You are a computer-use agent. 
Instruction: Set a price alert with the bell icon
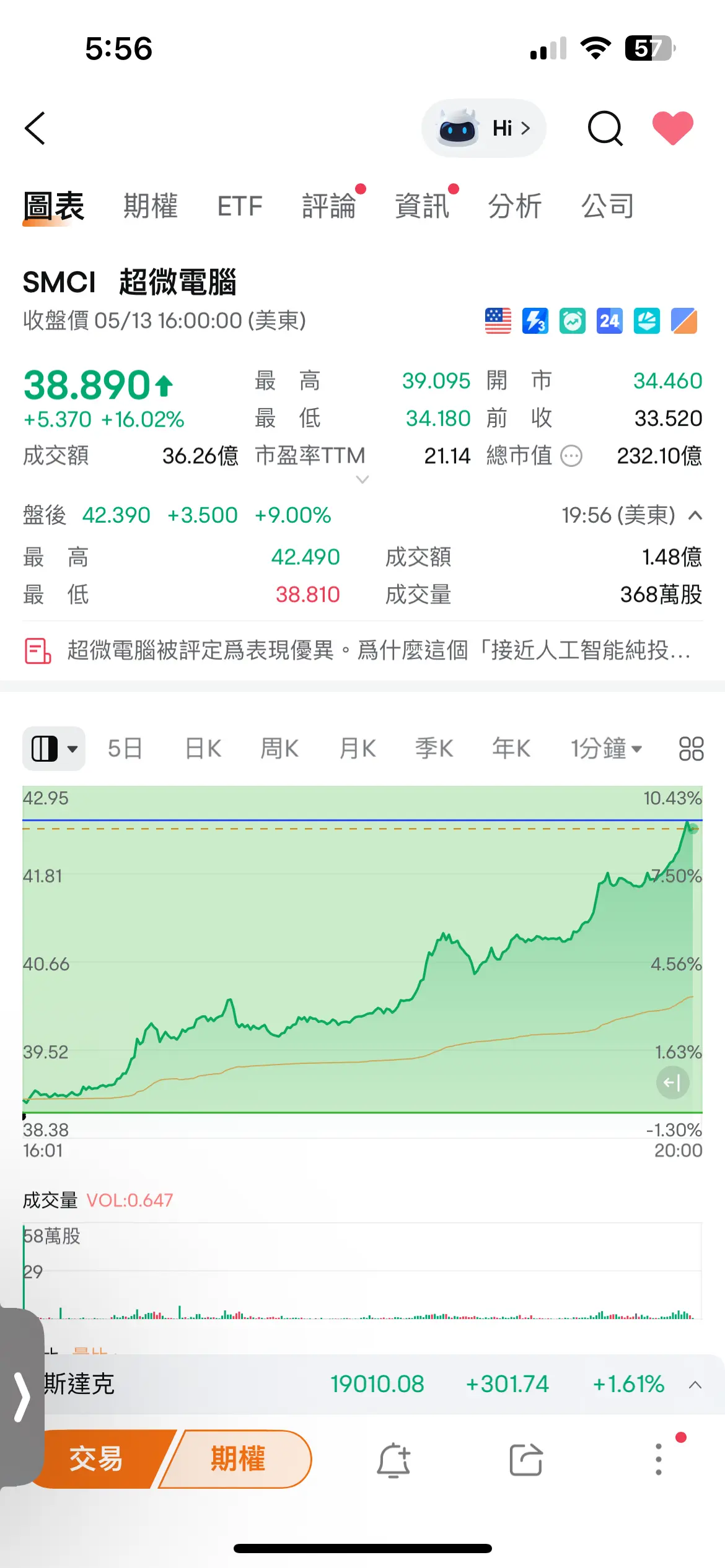(393, 1460)
